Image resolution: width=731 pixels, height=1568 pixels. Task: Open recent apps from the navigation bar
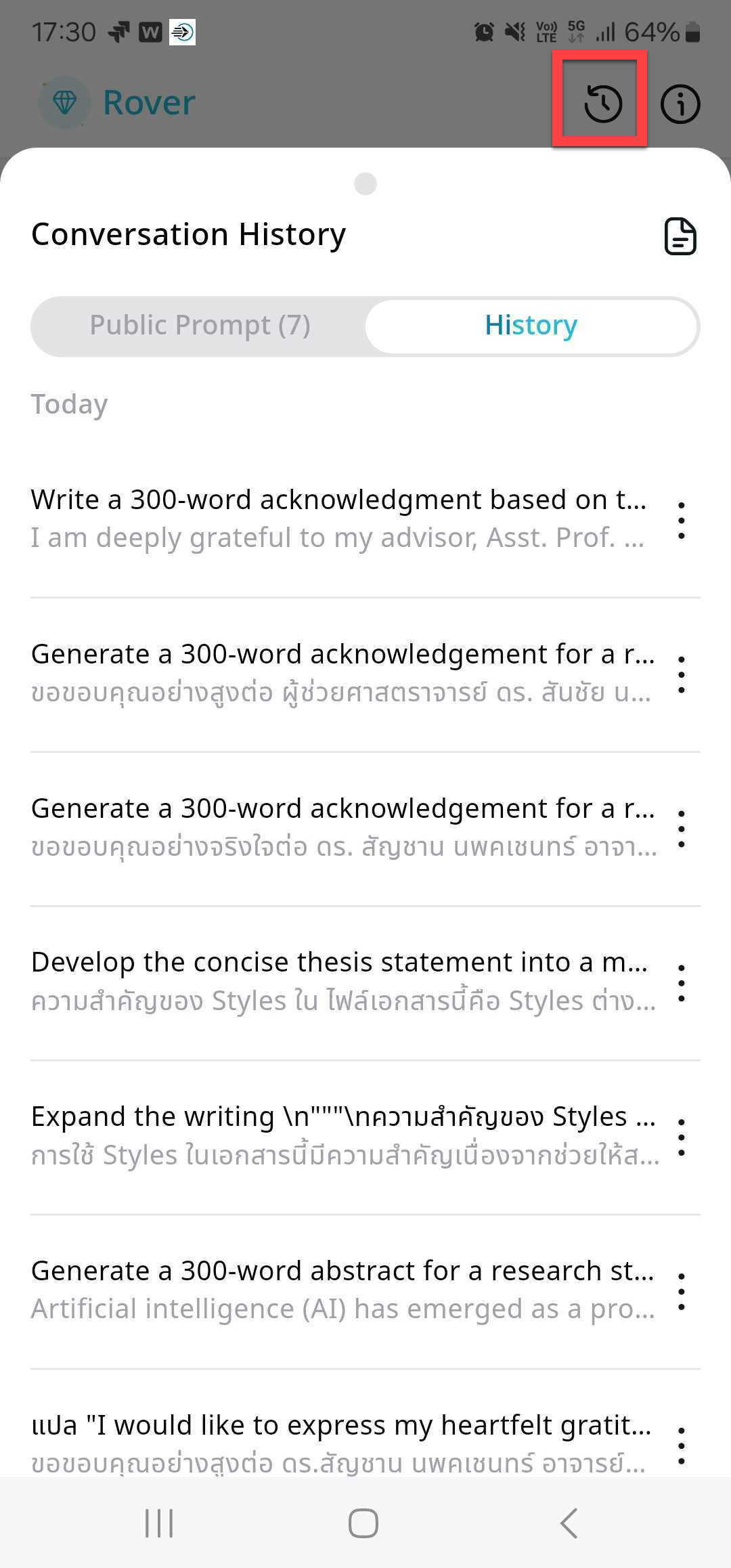tap(160, 1523)
